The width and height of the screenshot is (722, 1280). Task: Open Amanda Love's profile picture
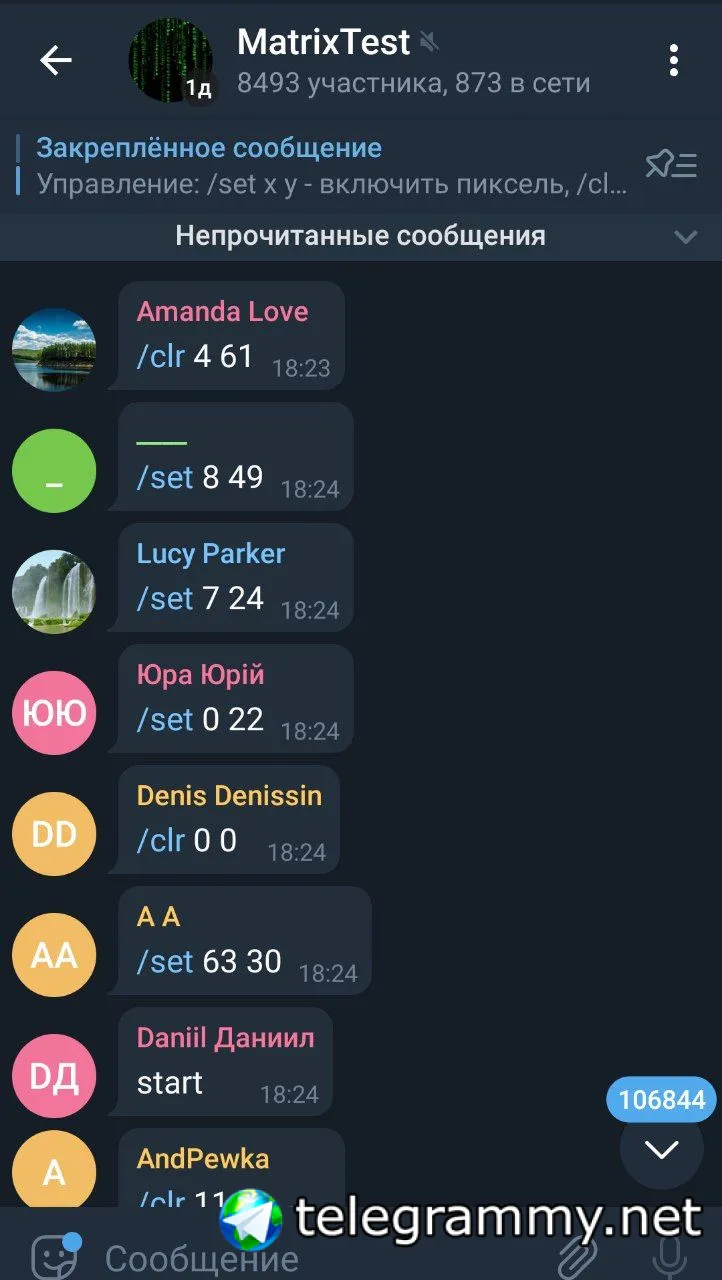54,350
